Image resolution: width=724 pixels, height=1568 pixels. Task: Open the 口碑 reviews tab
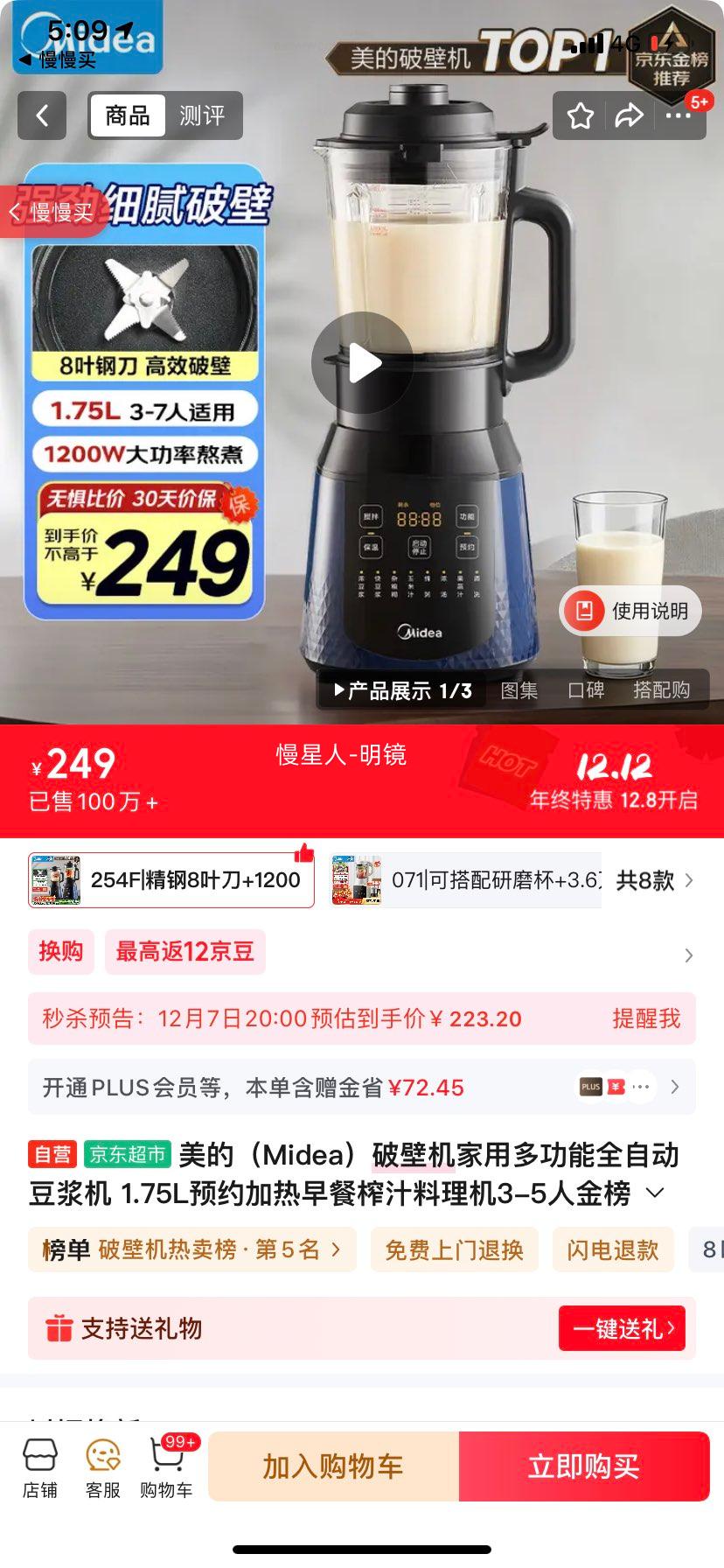(584, 689)
